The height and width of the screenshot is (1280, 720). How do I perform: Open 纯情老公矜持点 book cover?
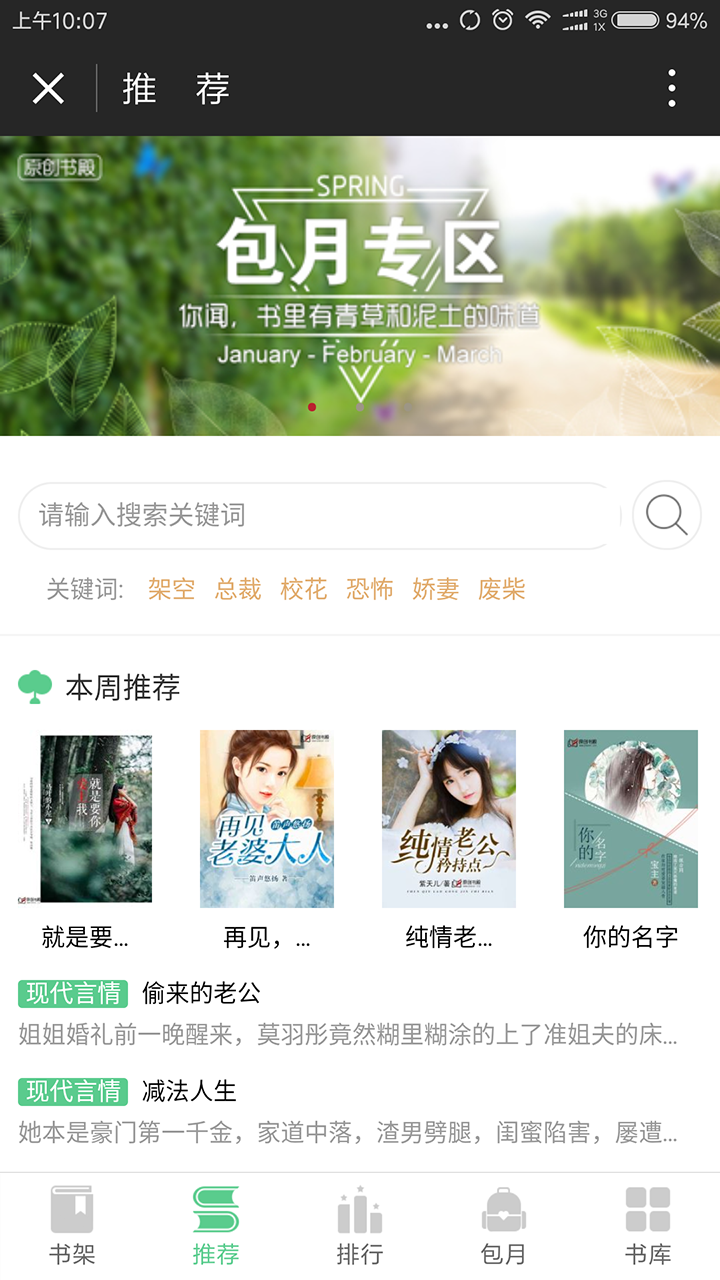(x=449, y=819)
